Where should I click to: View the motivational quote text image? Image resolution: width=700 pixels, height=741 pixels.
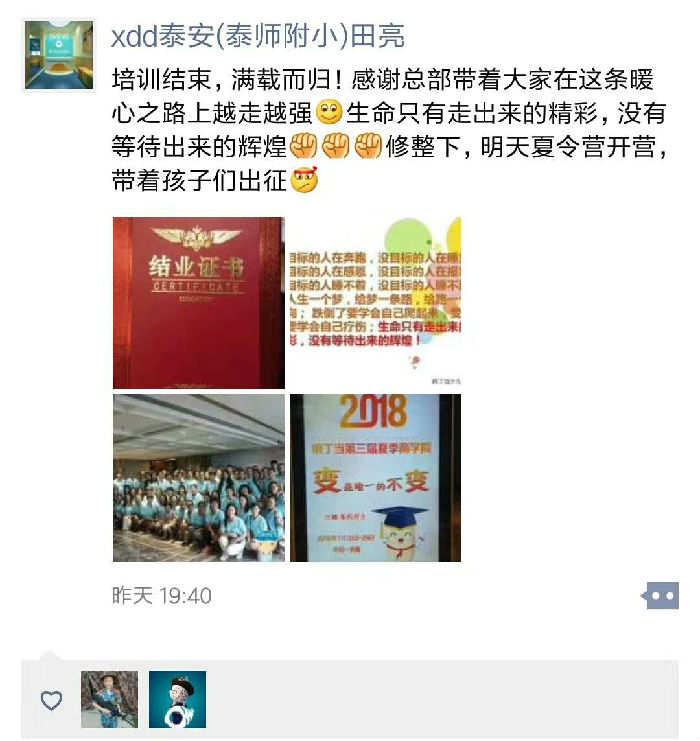(375, 302)
